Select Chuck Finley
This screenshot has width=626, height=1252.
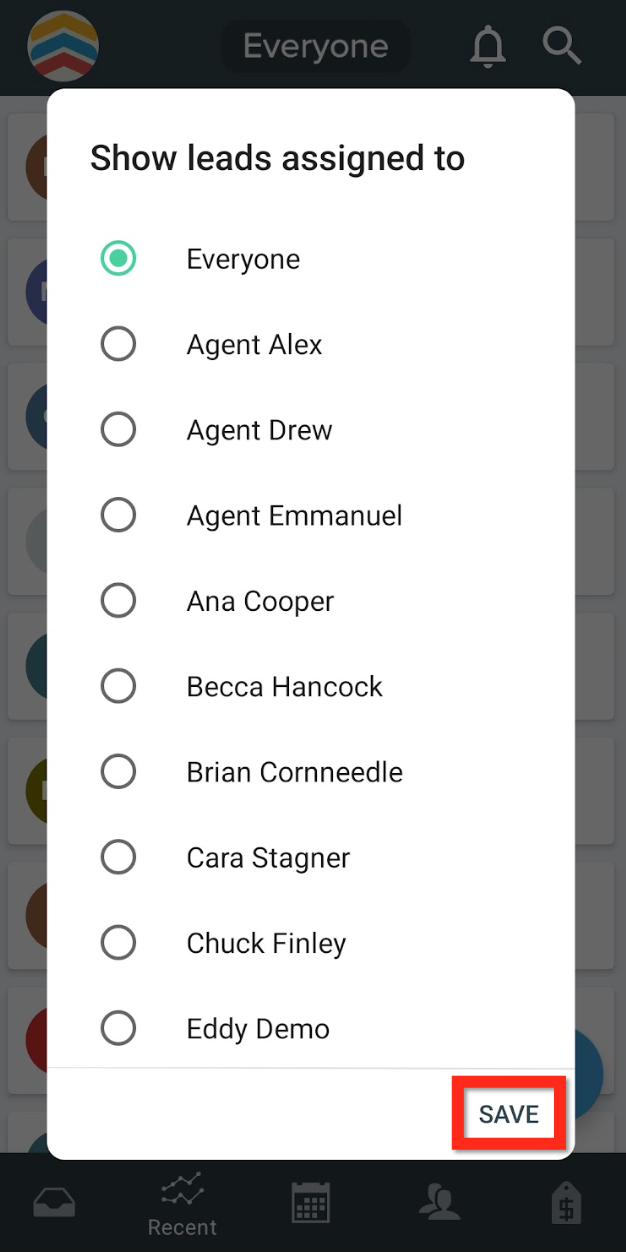[x=311, y=943]
